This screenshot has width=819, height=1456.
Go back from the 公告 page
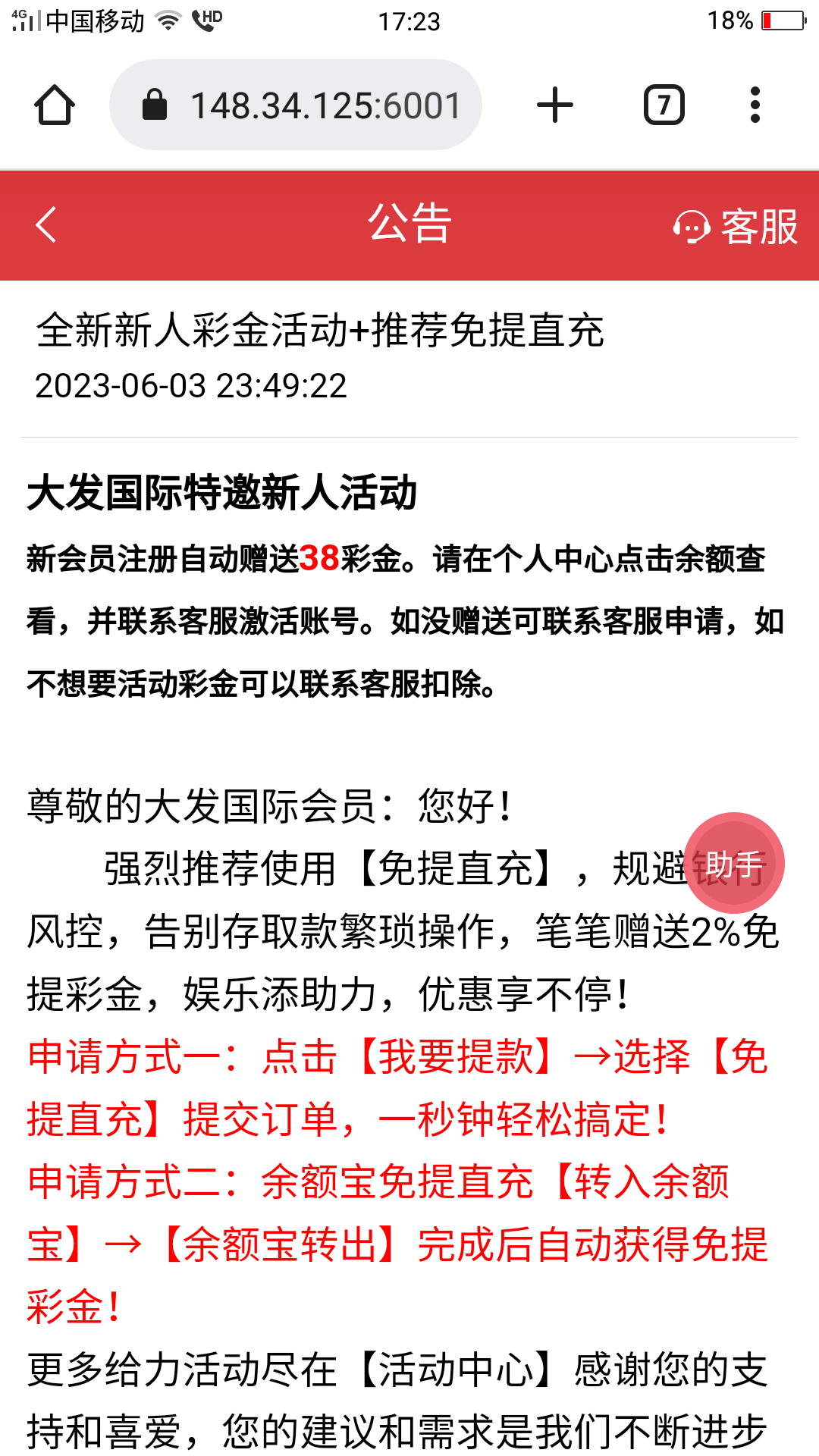[45, 225]
